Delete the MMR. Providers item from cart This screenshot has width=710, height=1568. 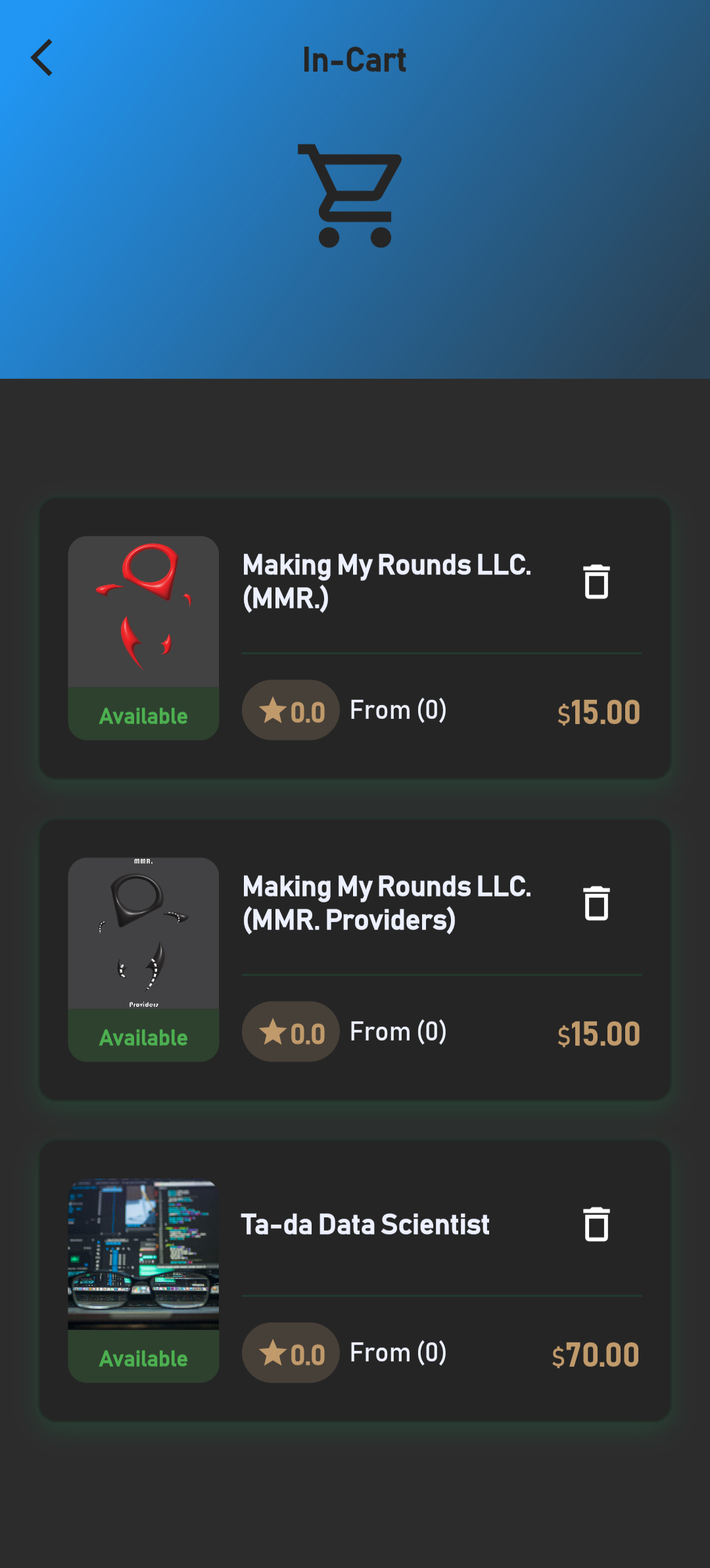(596, 903)
